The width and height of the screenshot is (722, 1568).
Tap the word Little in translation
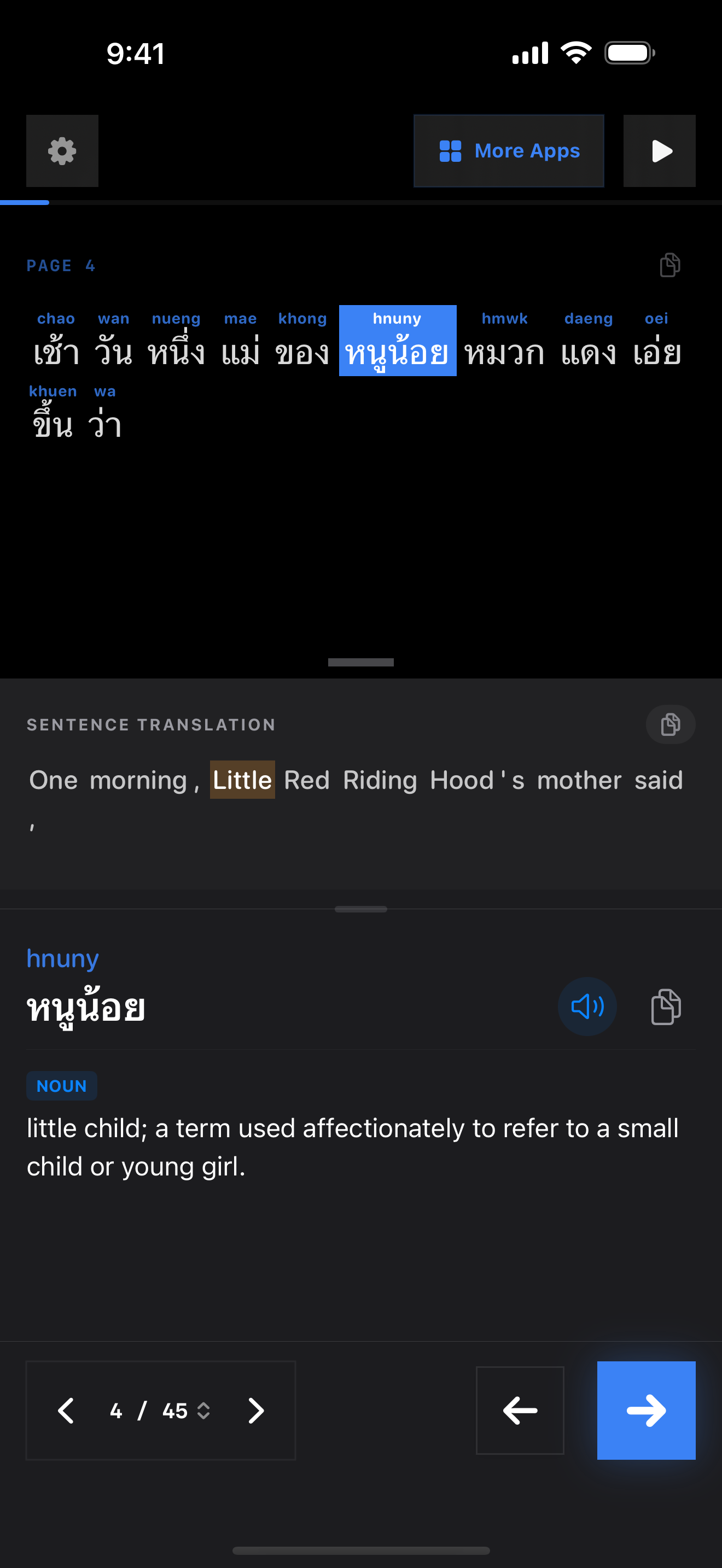242,780
